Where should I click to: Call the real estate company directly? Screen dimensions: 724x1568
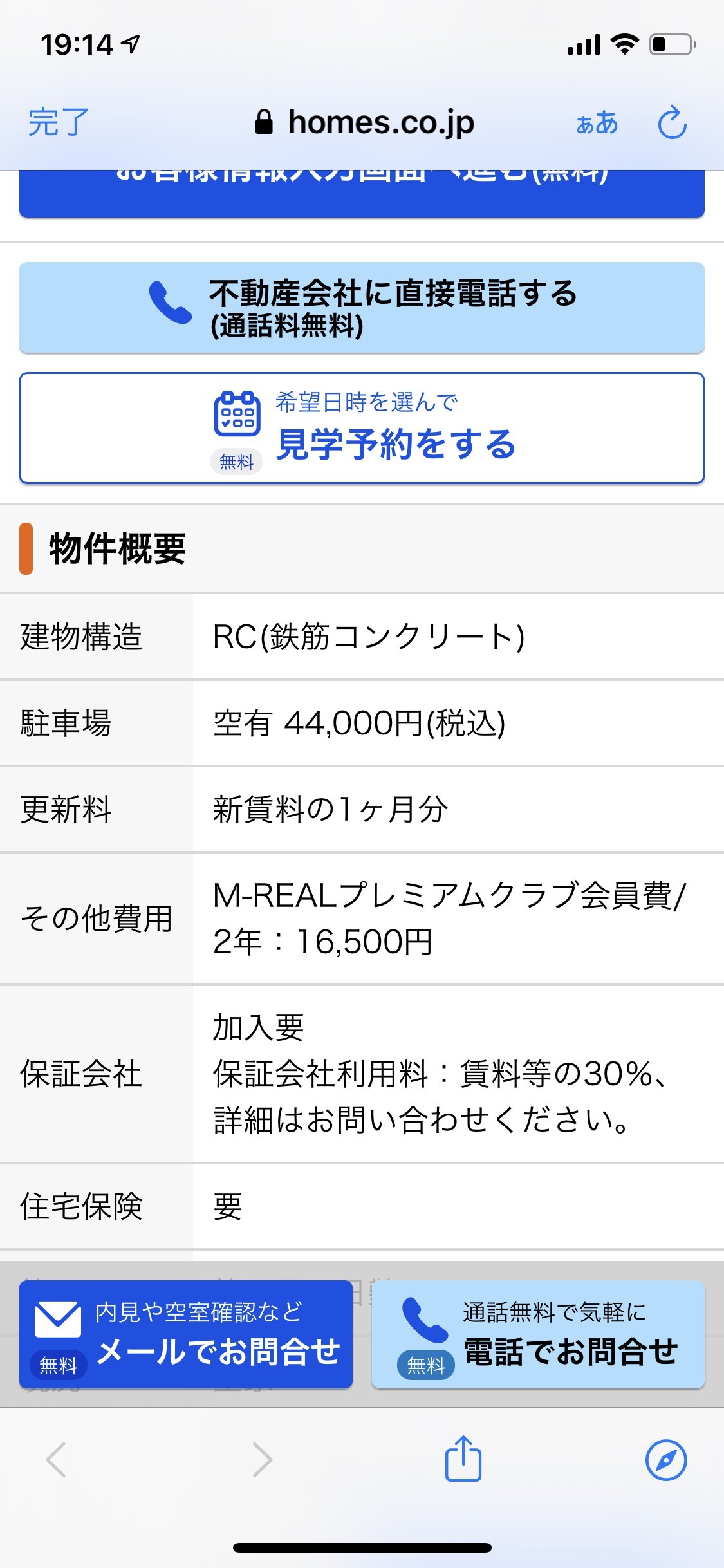click(x=362, y=308)
